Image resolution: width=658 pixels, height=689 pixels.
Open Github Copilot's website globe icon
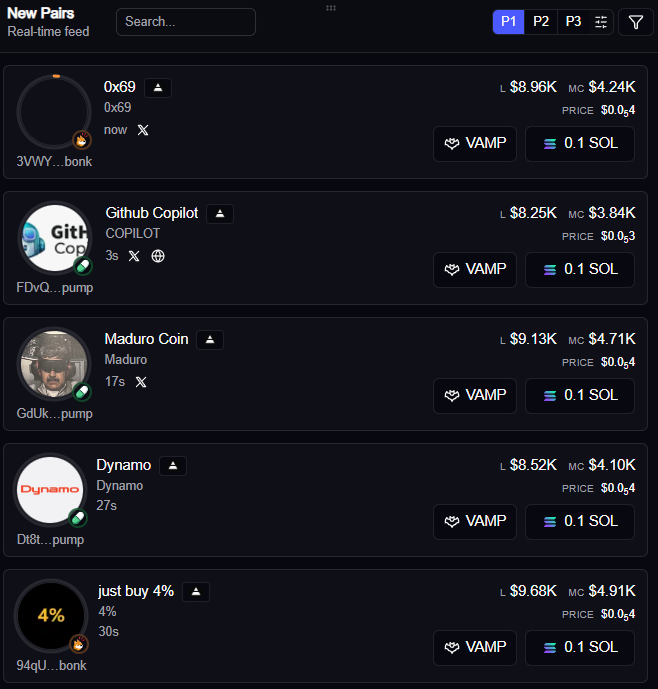tap(158, 256)
